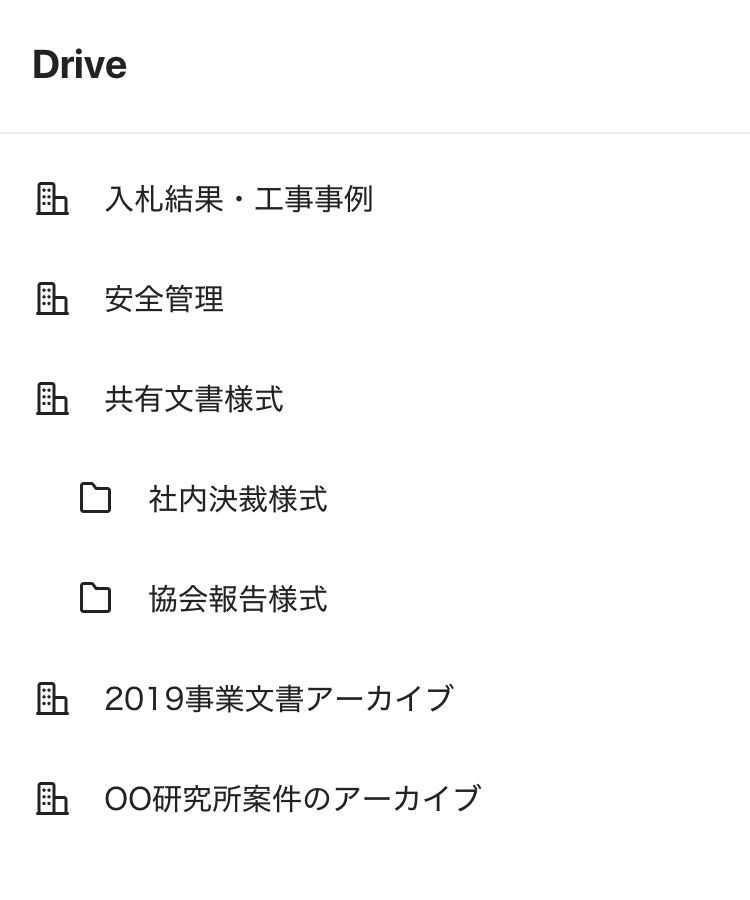750x900 pixels.
Task: Open the 安全管理 drive
Action: click(x=164, y=299)
